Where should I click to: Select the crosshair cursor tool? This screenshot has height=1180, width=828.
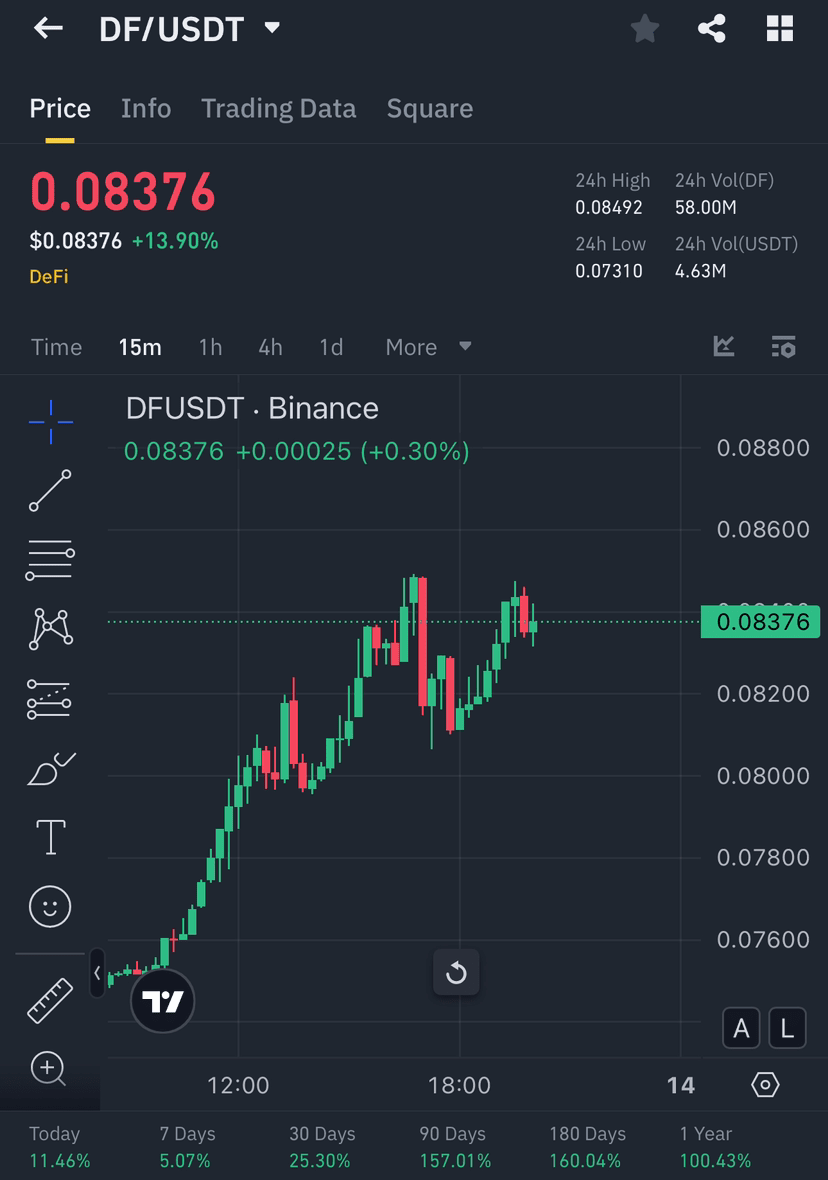(x=50, y=421)
